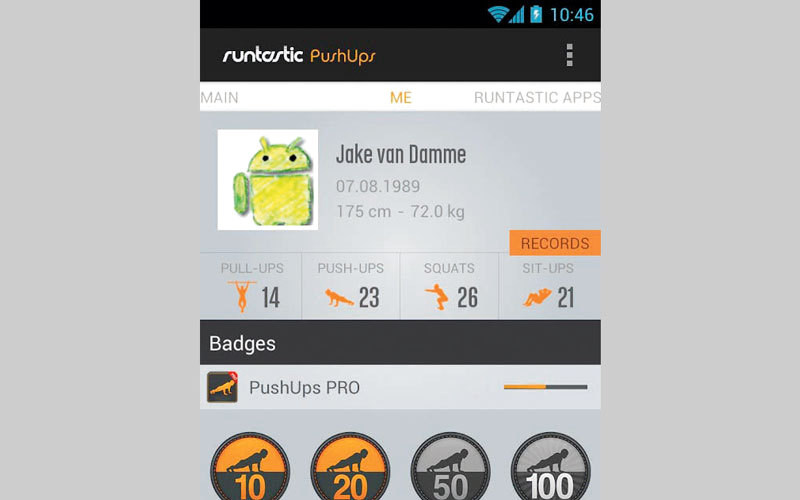Open the 100 push-ups badge
This screenshot has width=800, height=500.
[550, 468]
